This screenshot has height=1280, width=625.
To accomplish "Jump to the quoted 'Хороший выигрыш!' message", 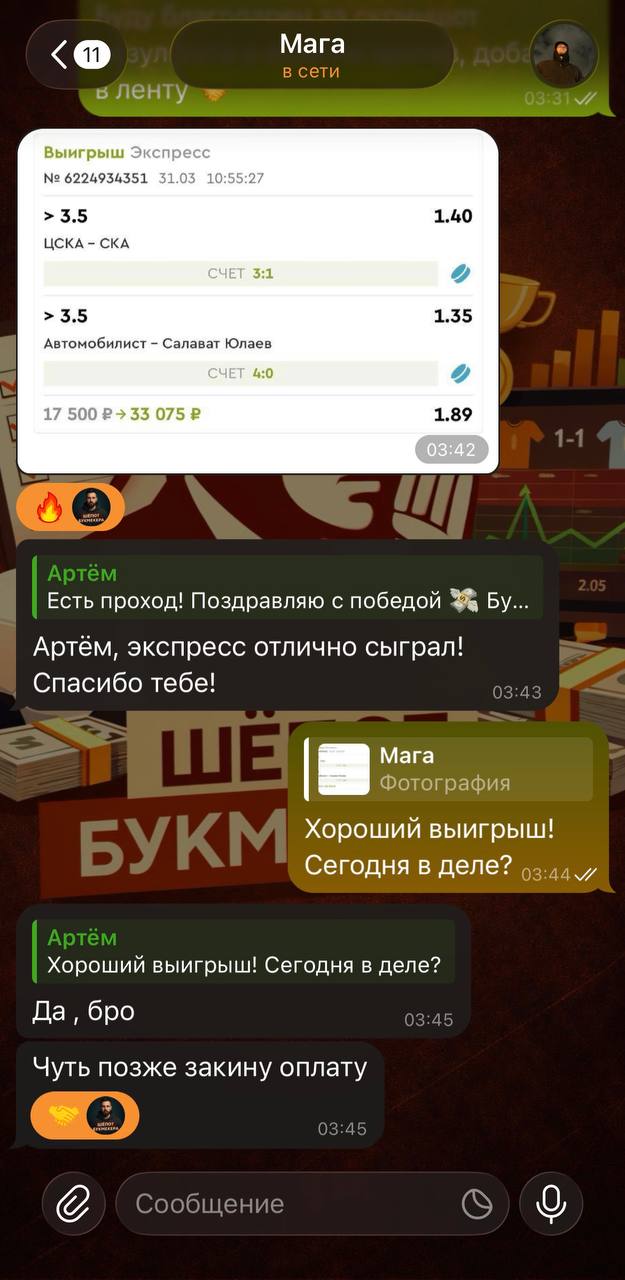I will pos(245,952).
